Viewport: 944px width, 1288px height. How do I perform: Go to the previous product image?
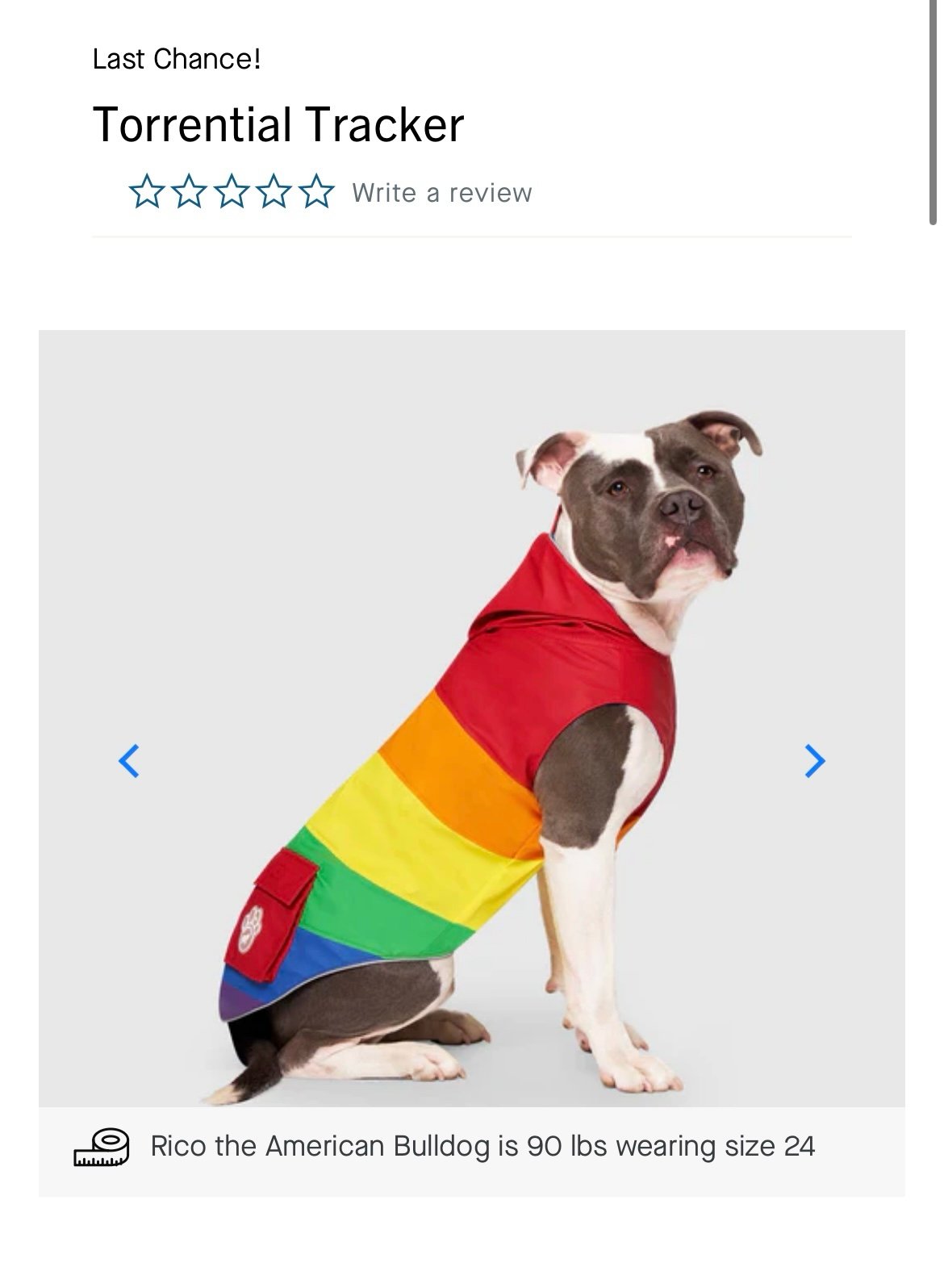128,760
